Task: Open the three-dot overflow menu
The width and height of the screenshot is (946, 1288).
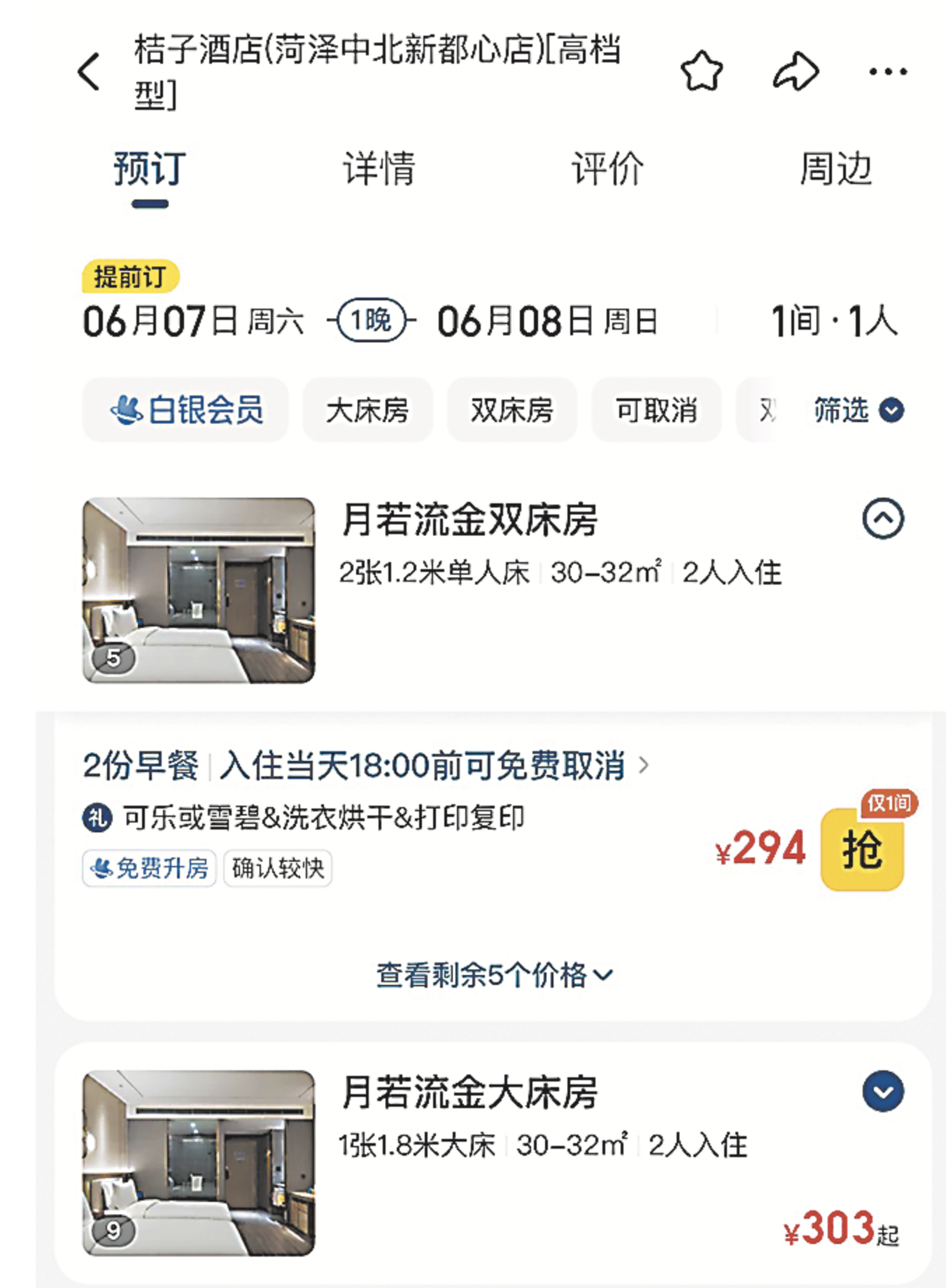Action: [x=888, y=71]
